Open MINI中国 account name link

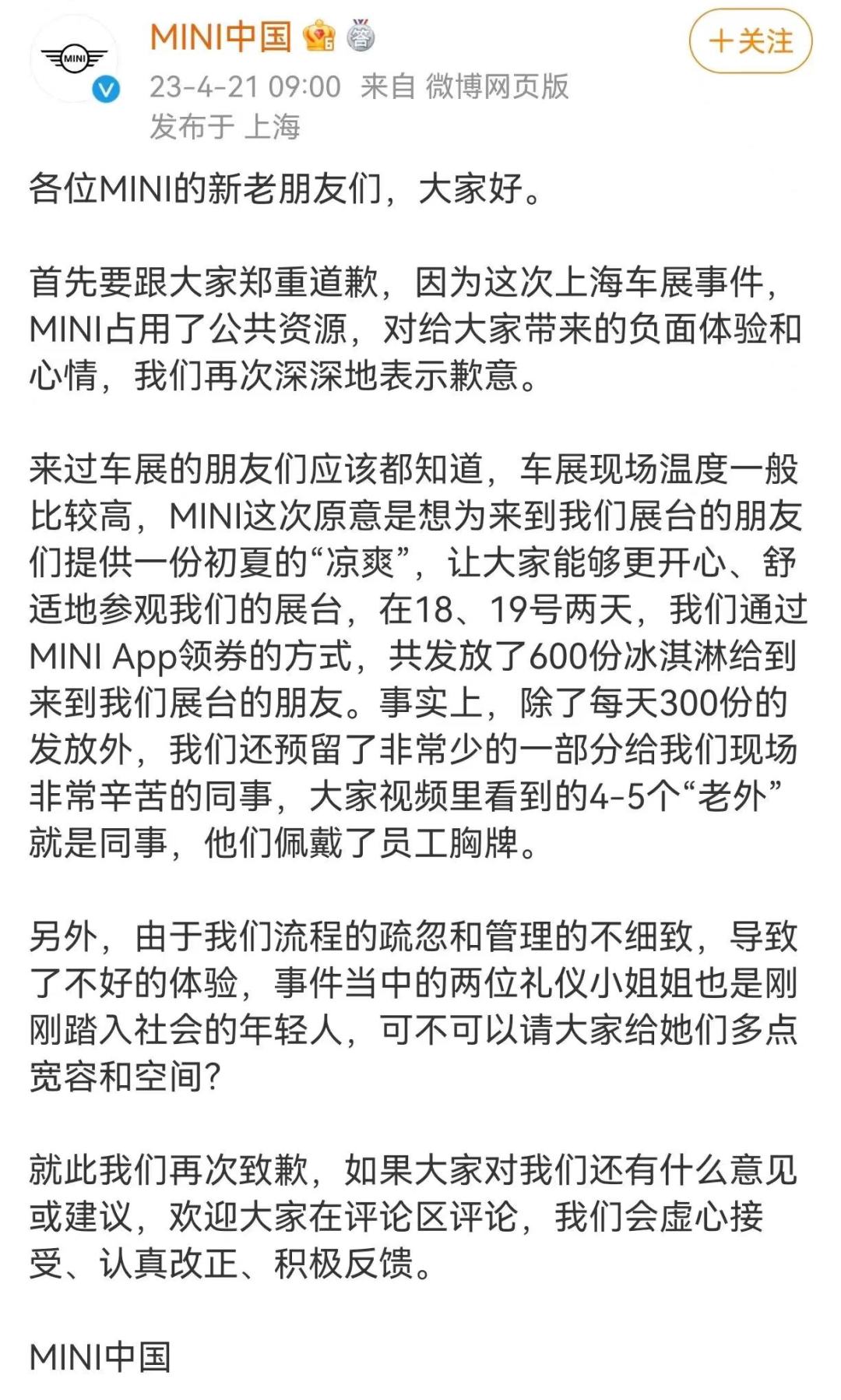tap(220, 37)
